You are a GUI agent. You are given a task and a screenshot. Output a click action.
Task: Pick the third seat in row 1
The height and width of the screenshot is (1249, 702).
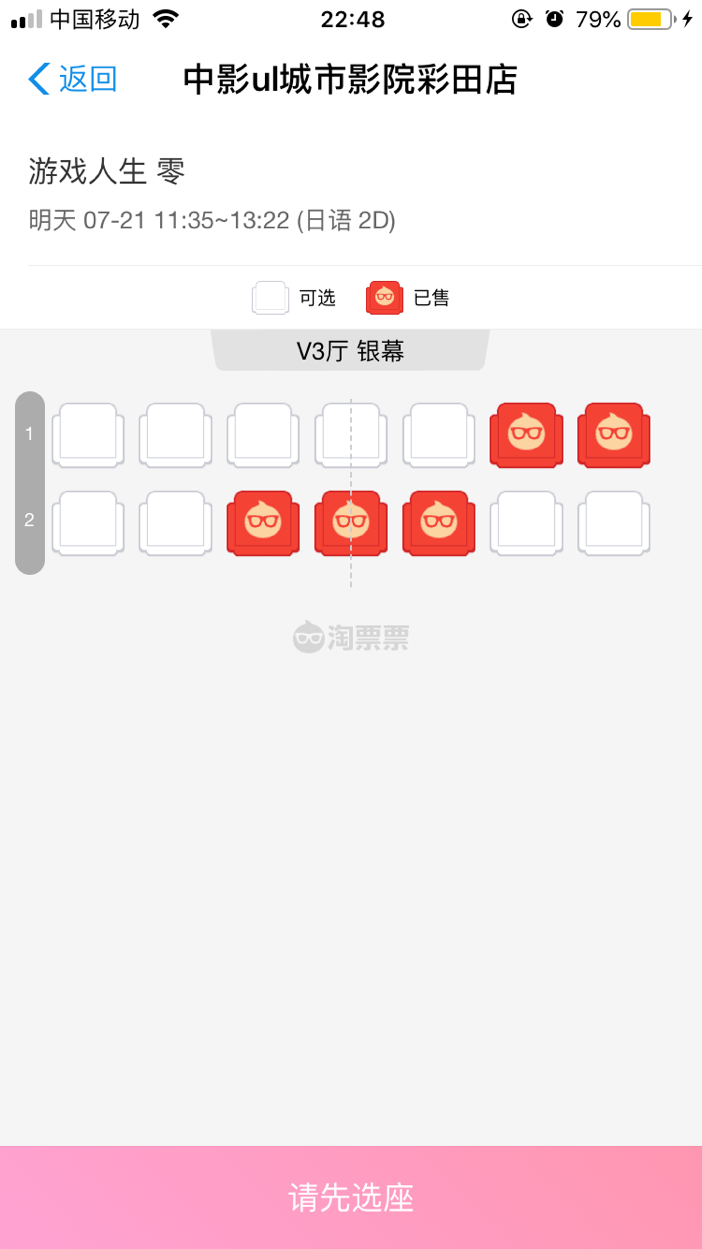click(x=263, y=434)
